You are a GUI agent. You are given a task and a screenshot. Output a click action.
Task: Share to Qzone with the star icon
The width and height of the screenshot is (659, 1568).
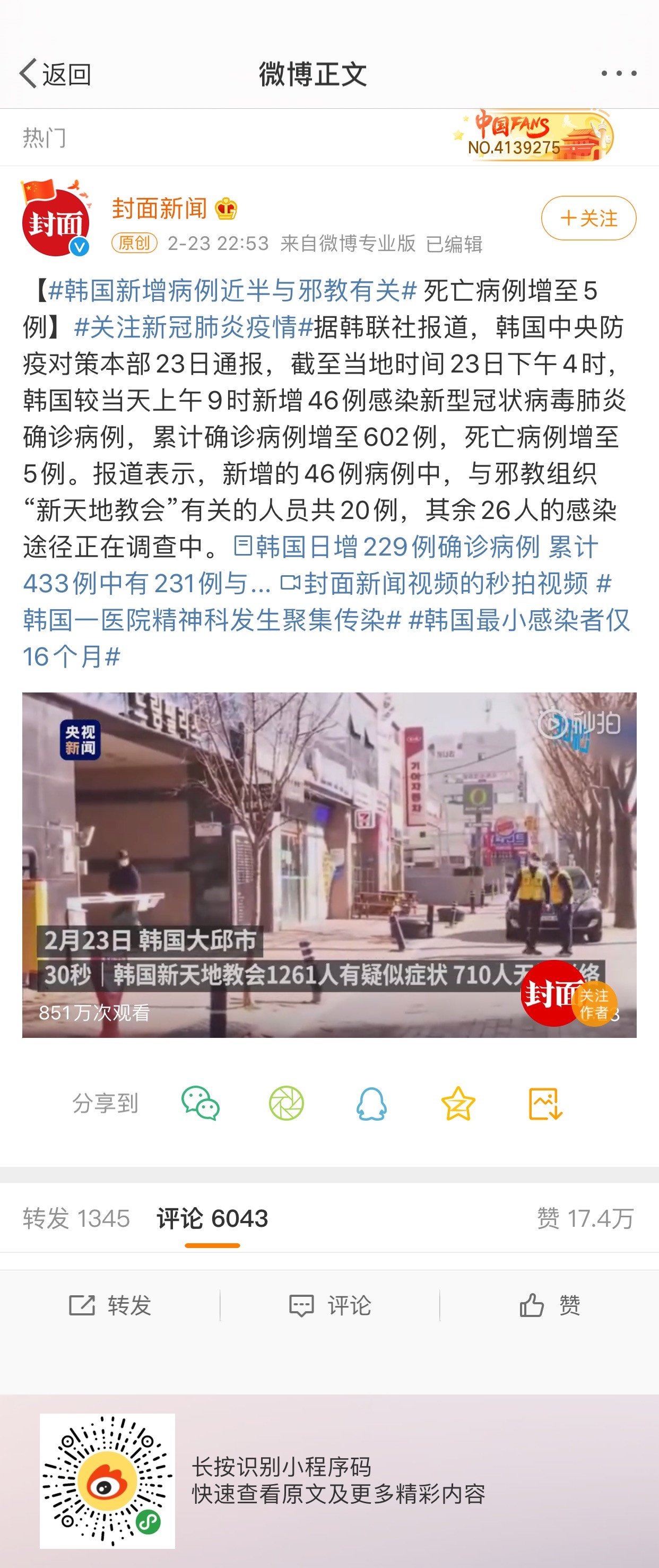457,1104
